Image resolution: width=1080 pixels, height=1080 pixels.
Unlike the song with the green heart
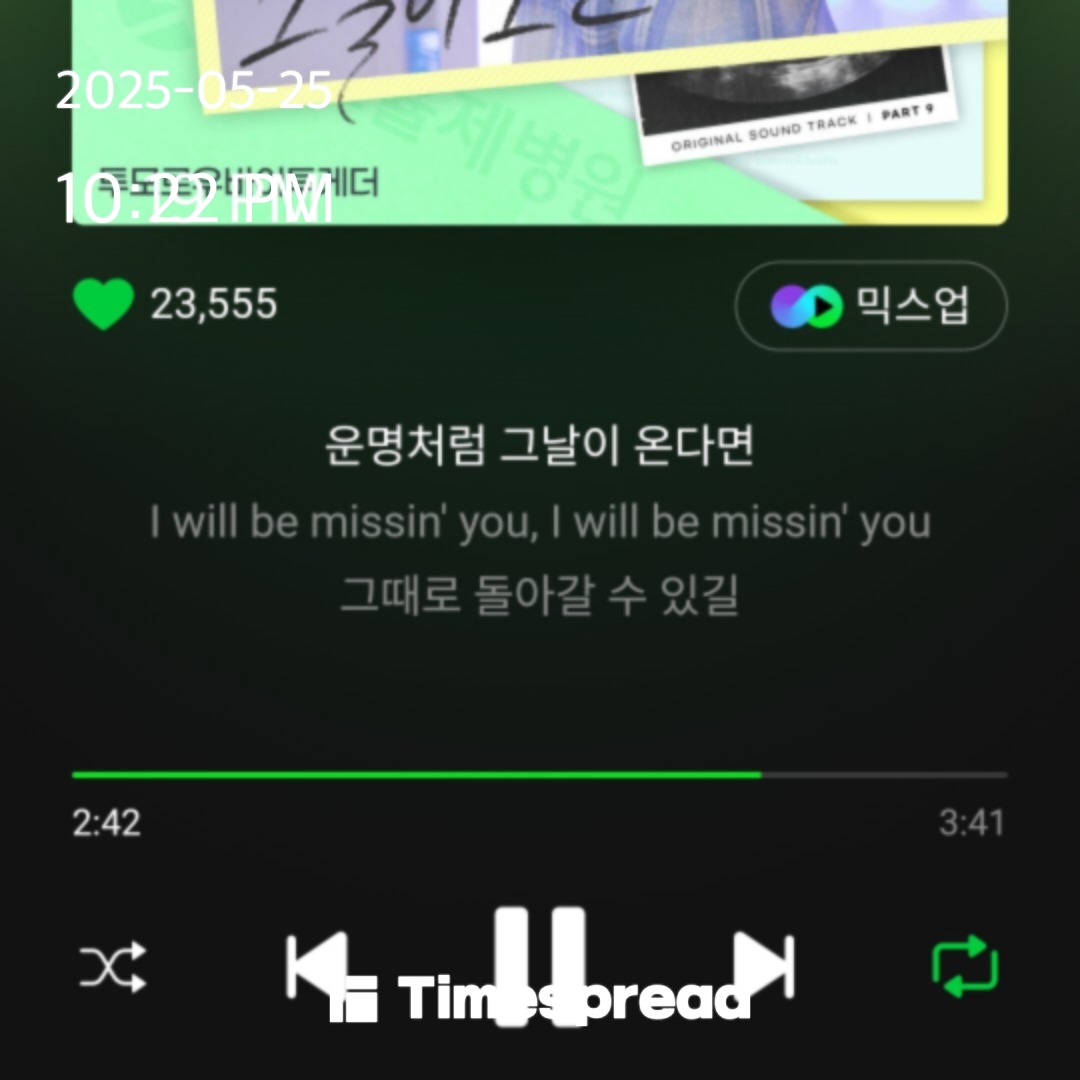(103, 304)
